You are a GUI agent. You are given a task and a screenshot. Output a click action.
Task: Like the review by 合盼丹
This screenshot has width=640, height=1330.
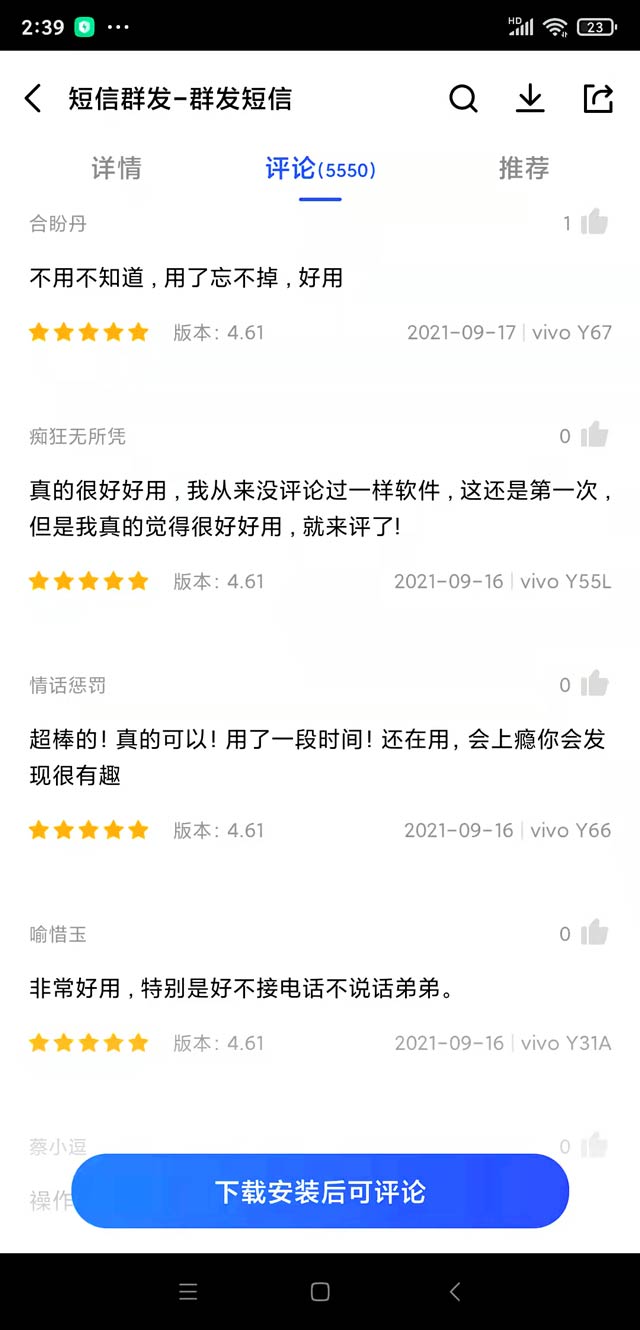594,222
